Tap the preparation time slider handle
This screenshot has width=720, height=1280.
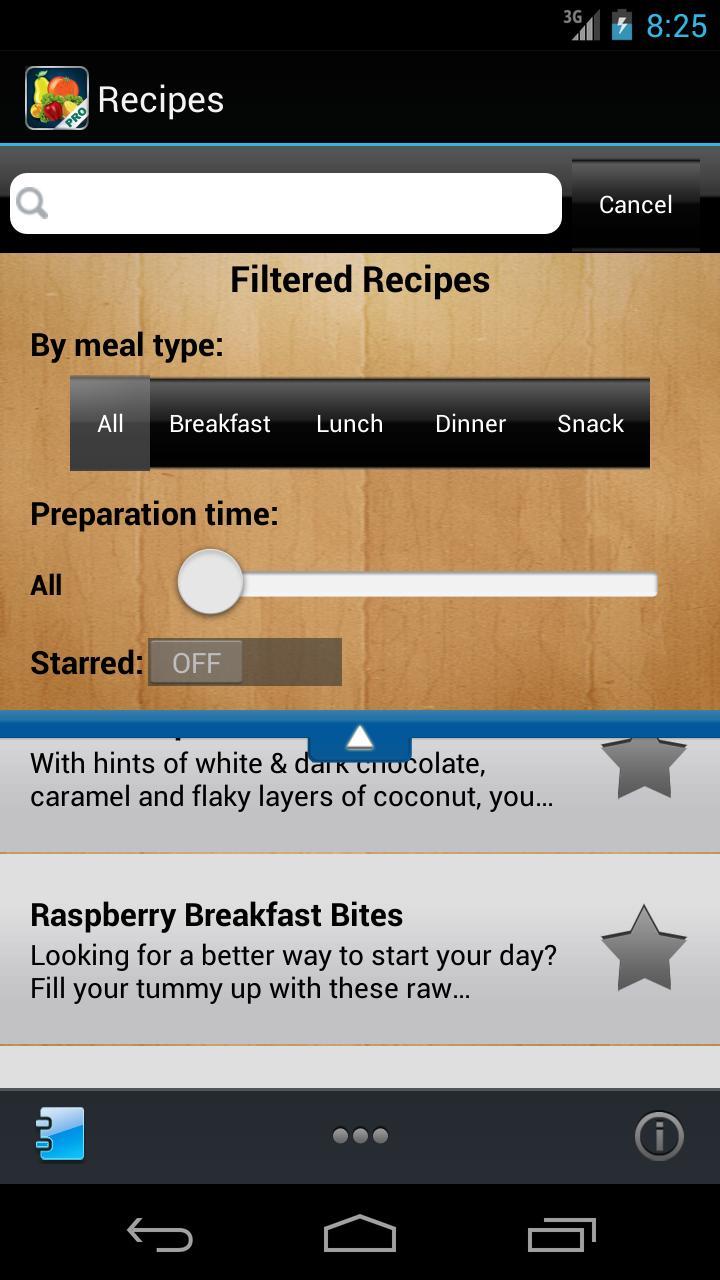210,582
